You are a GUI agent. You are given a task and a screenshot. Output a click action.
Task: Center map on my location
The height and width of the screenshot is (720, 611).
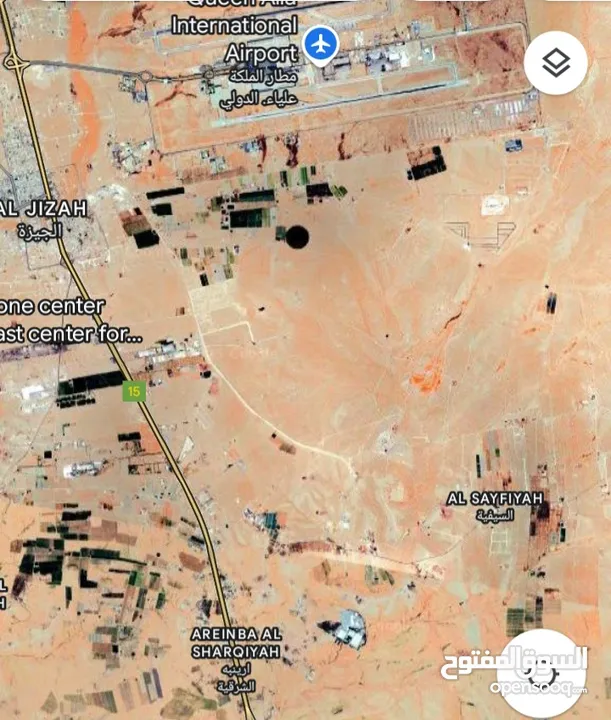click(541, 672)
